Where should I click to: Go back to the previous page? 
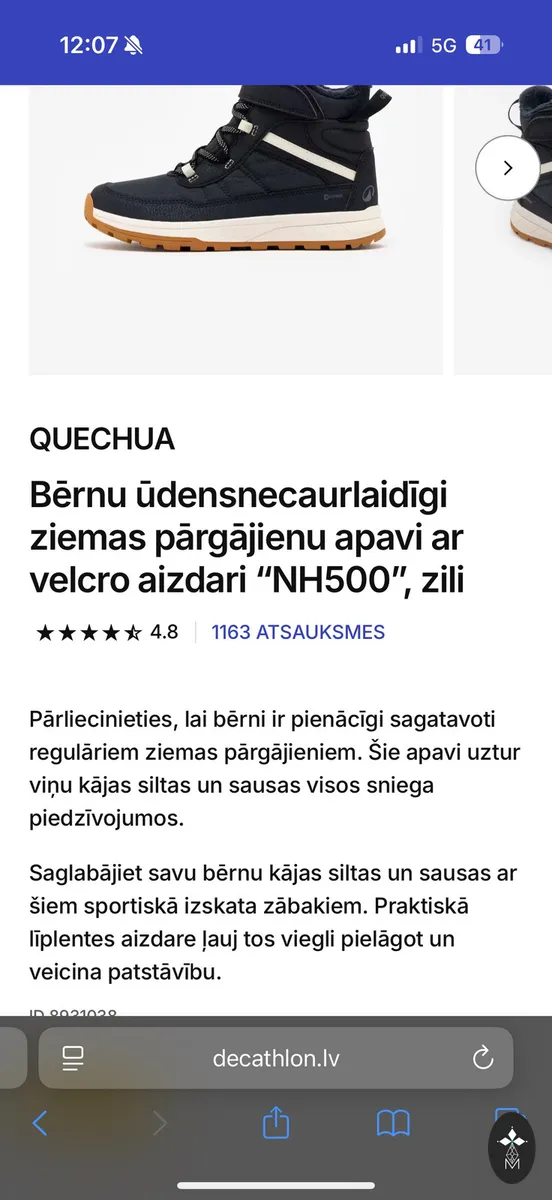point(40,1123)
